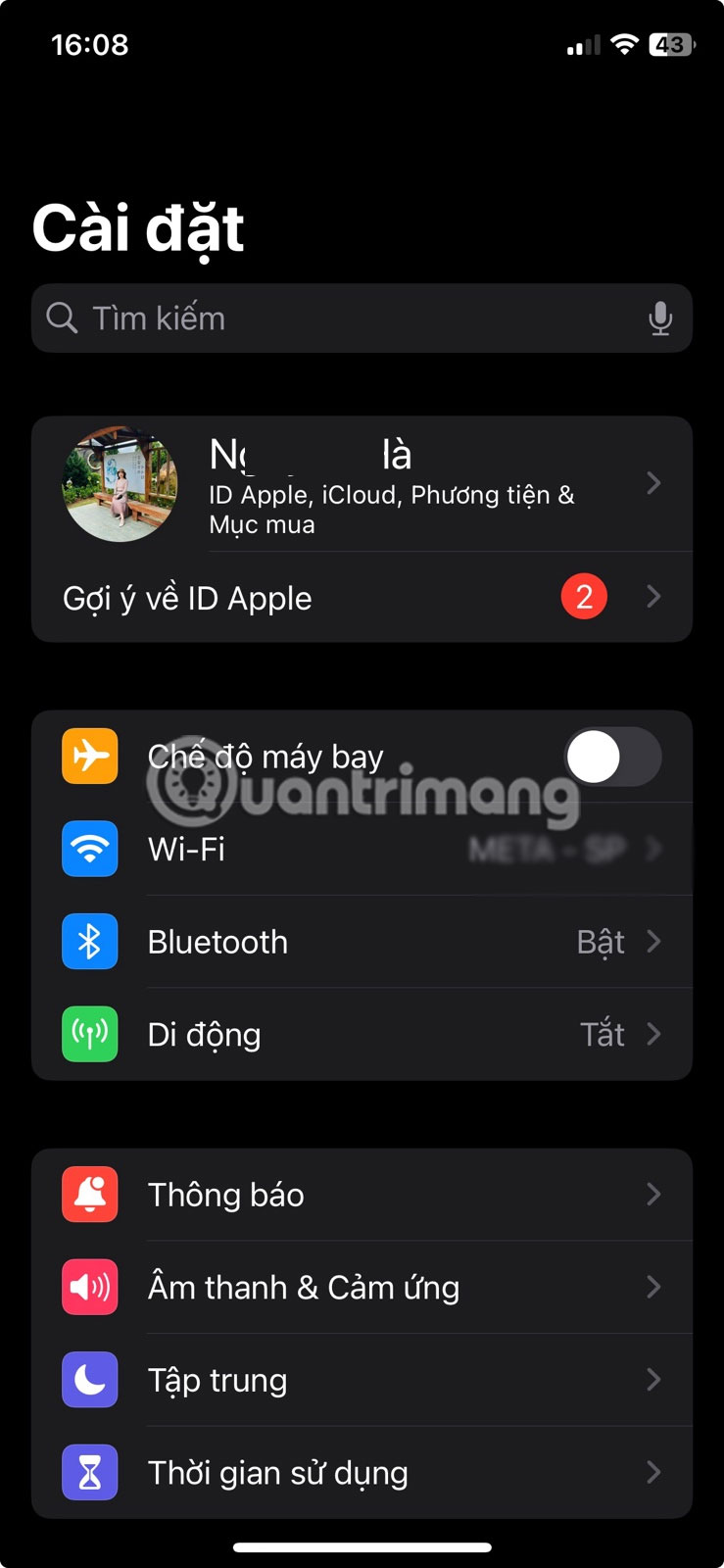This screenshot has width=724, height=1568.
Task: Toggle Chế độ máy bay on
Action: pyautogui.click(x=614, y=756)
